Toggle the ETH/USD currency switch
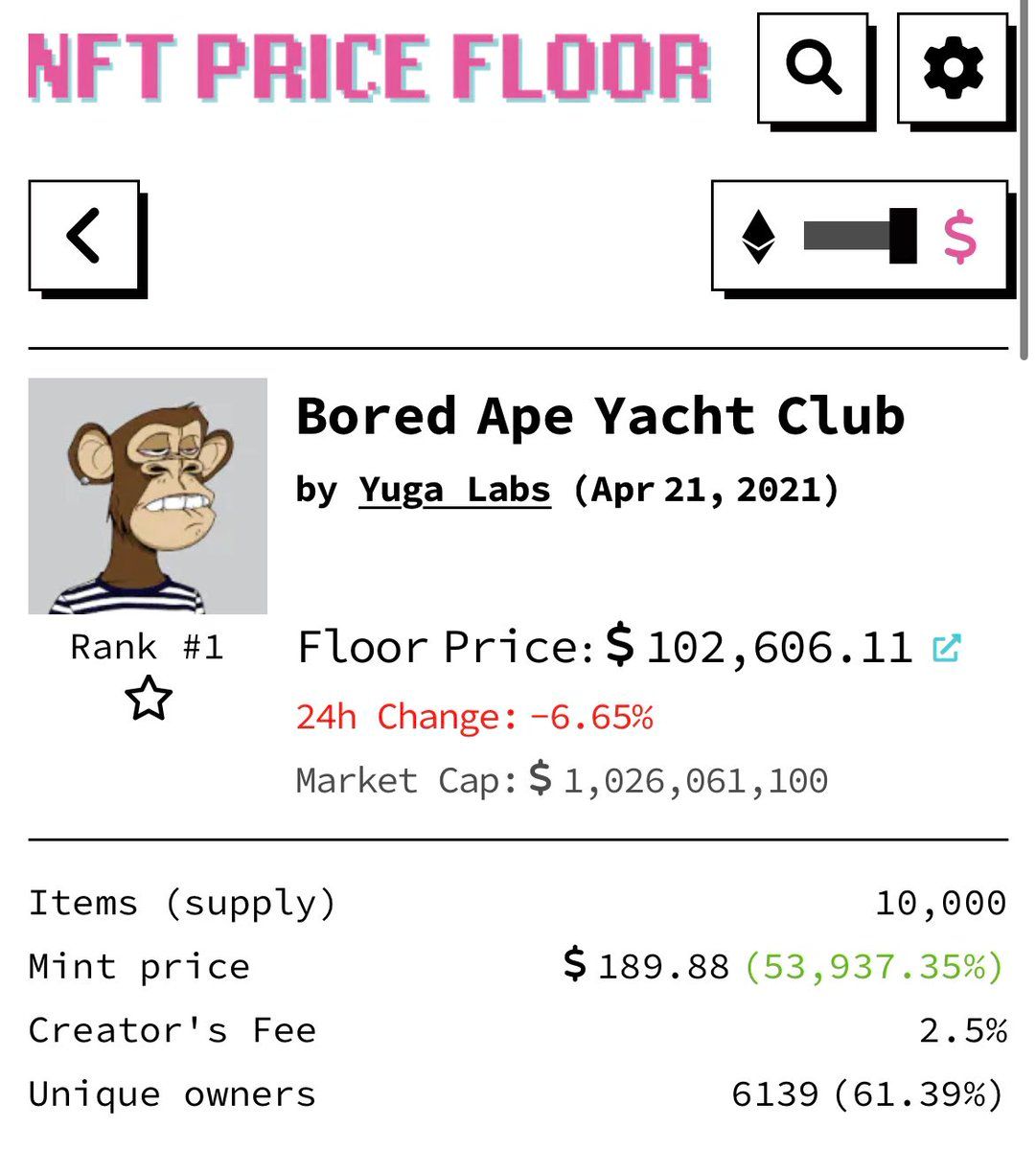 (x=860, y=236)
